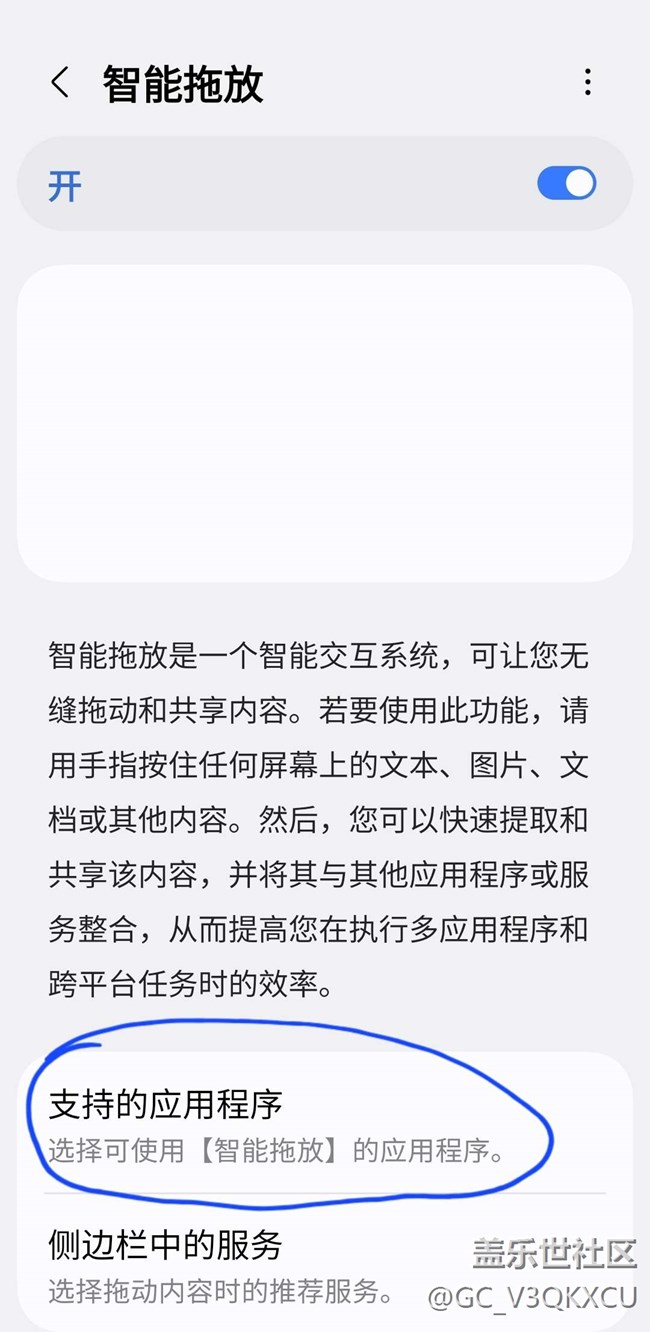
Task: Open the three-dot overflow menu
Action: pyautogui.click(x=587, y=83)
